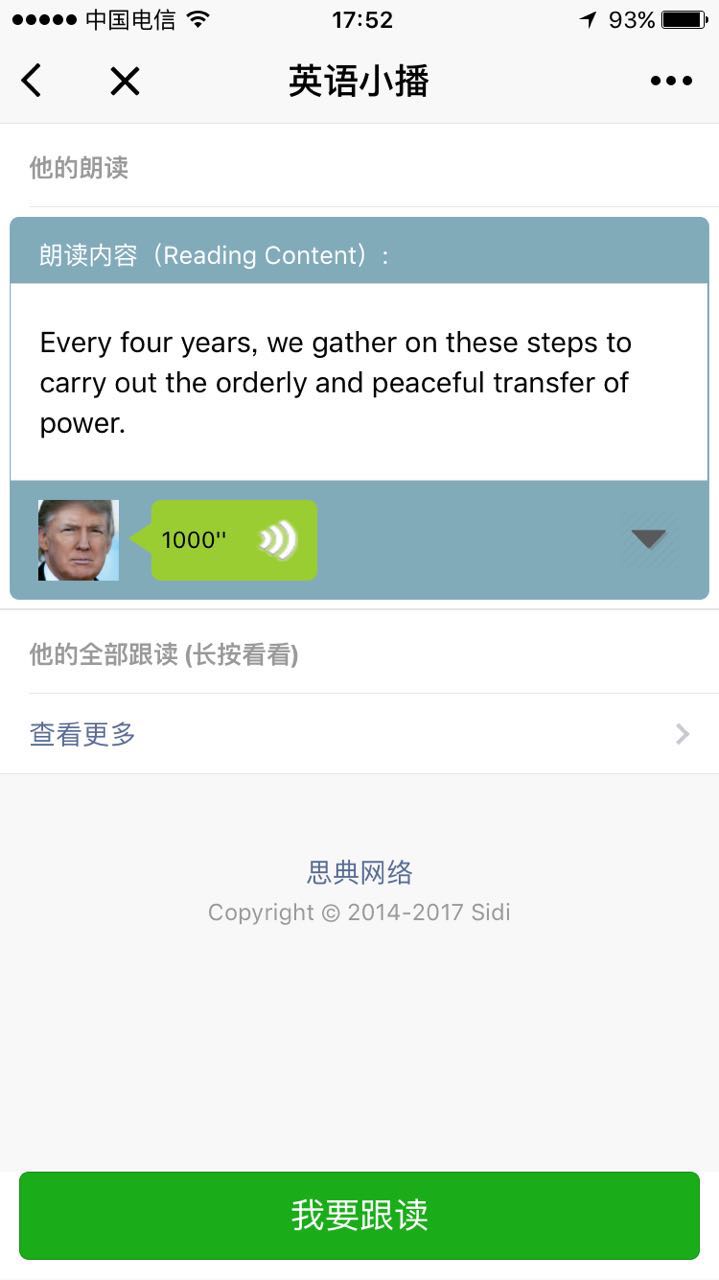This screenshot has width=719, height=1280.
Task: Go back using the top arrow
Action: point(32,81)
